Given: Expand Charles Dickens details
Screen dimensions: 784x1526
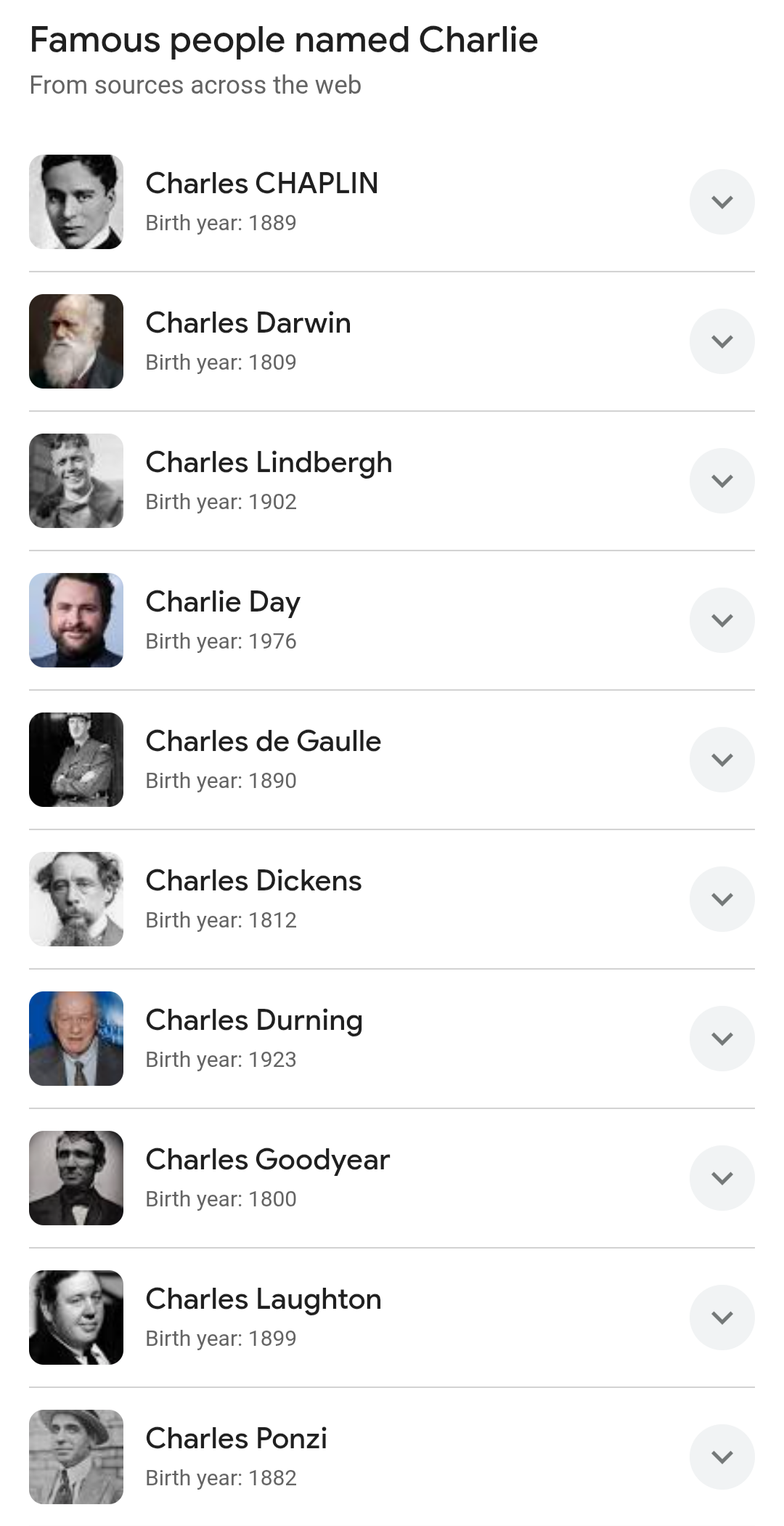Looking at the screenshot, I should click(x=722, y=899).
